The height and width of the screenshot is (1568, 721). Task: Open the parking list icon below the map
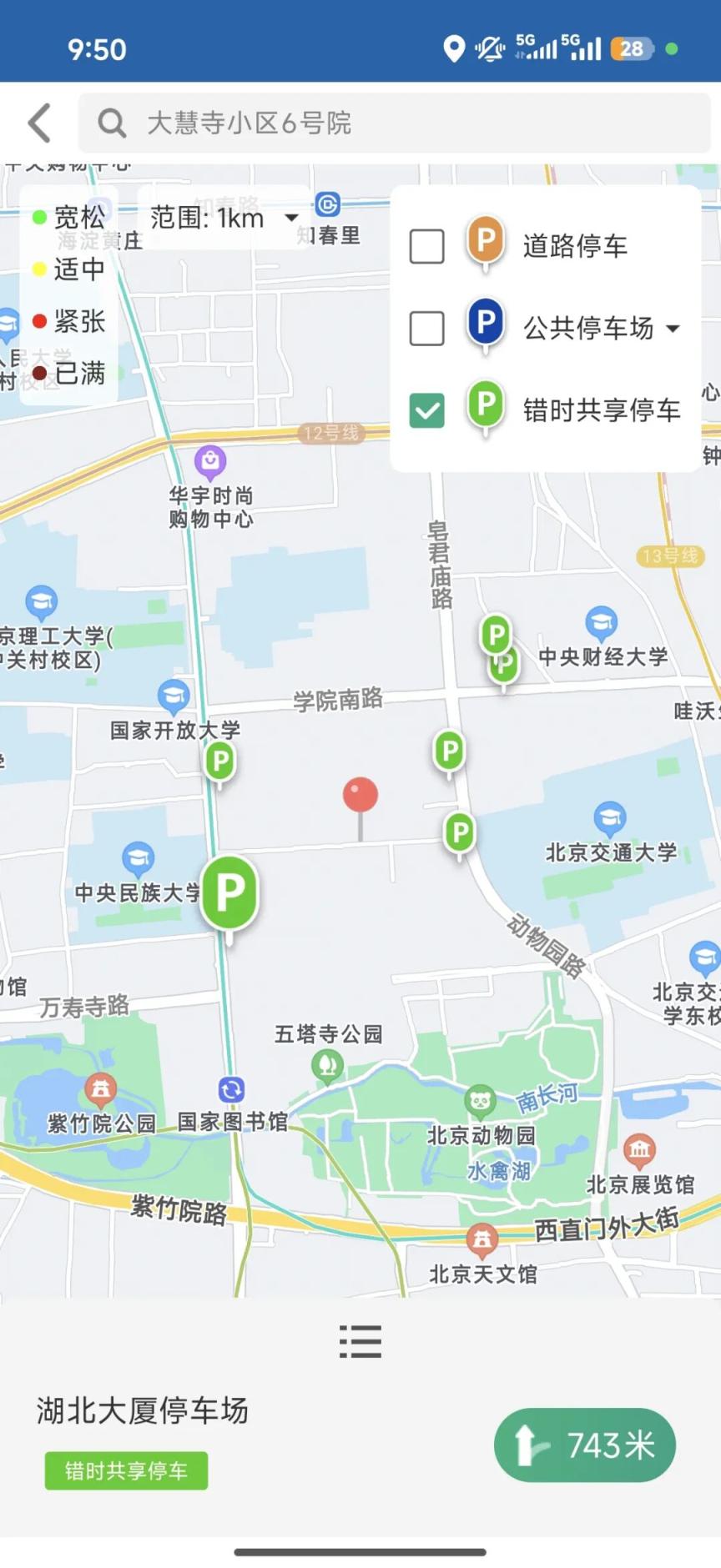[x=360, y=1341]
